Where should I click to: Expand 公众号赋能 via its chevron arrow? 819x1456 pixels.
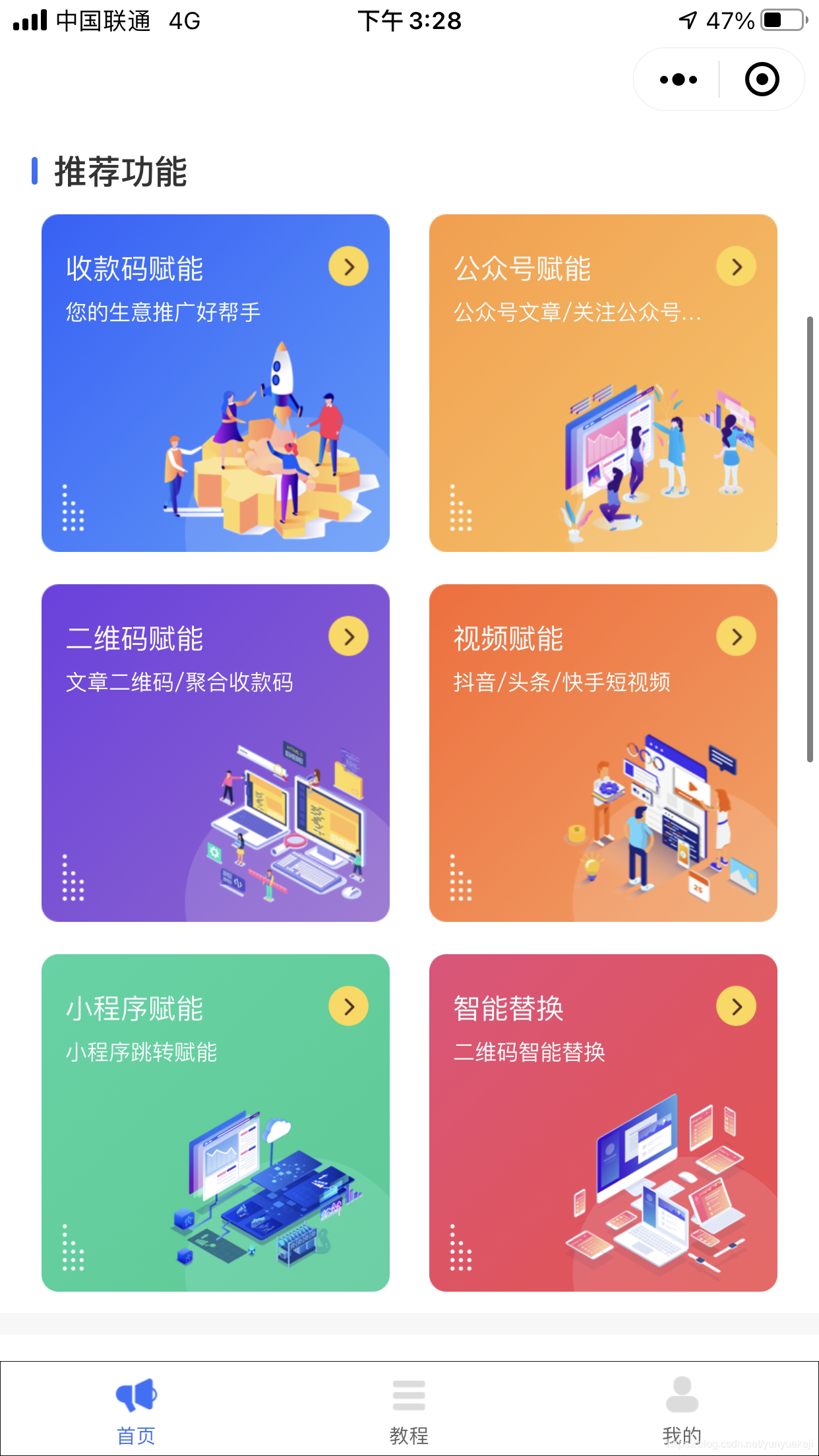737,266
